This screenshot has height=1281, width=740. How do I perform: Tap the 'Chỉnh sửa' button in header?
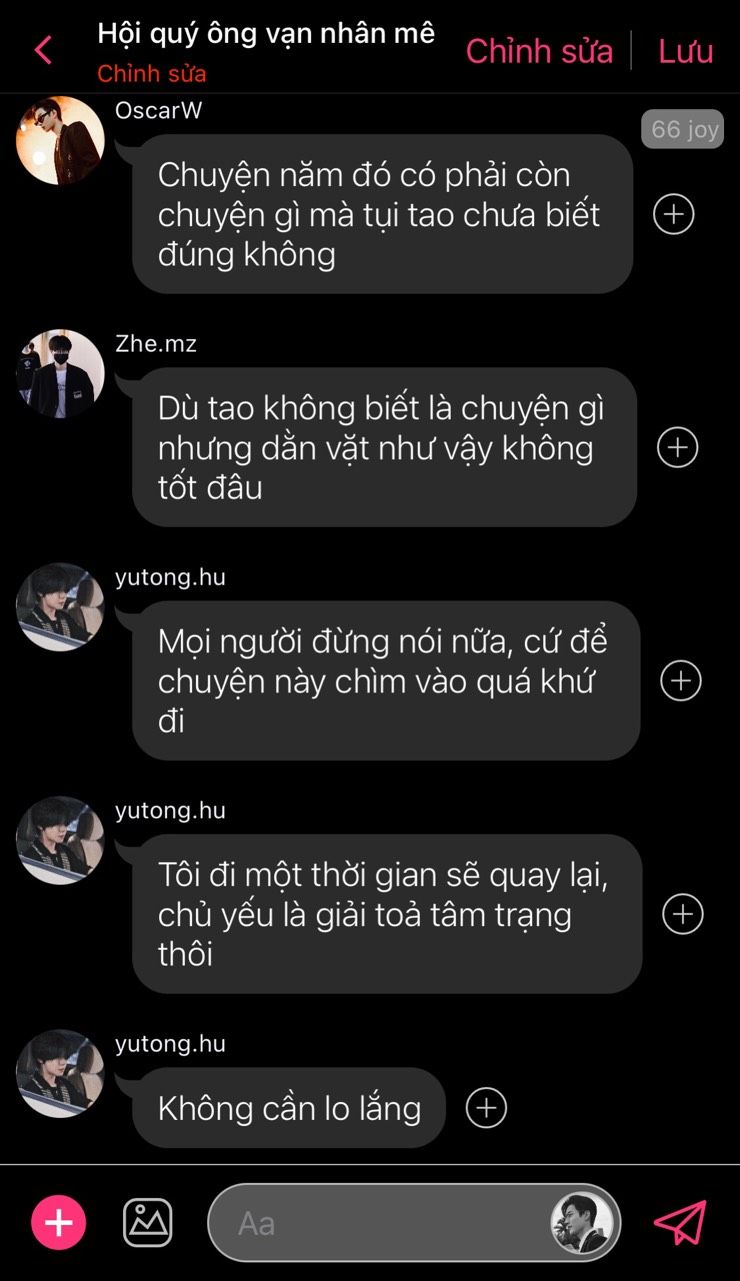click(x=539, y=51)
